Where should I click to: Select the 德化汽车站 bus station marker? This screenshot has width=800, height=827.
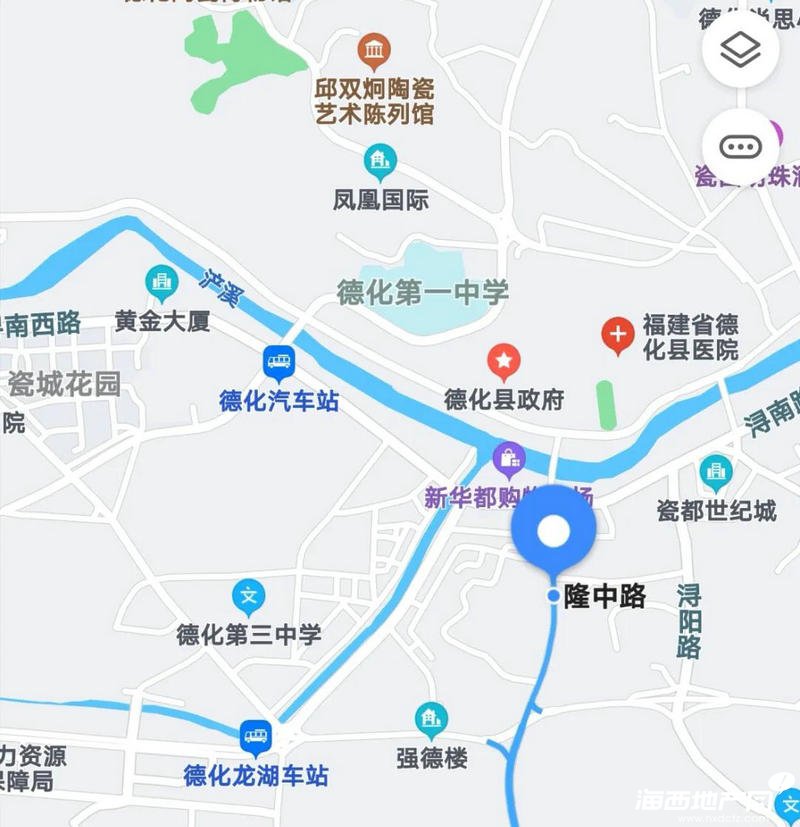click(279, 362)
